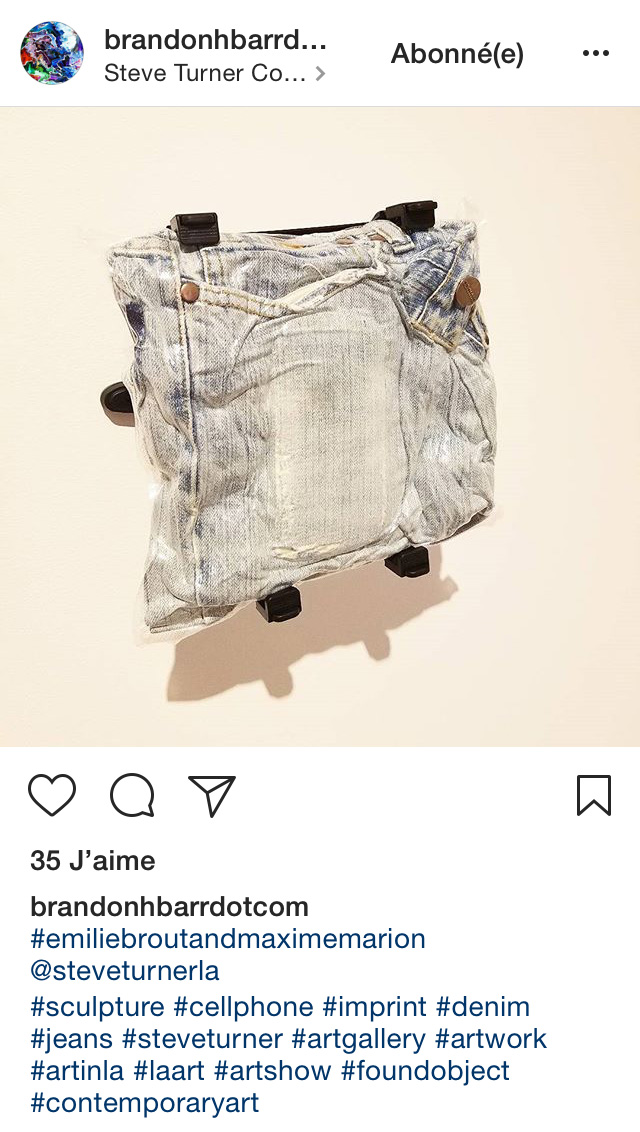
Task: Open the #sculpture hashtag
Action: 97,1007
